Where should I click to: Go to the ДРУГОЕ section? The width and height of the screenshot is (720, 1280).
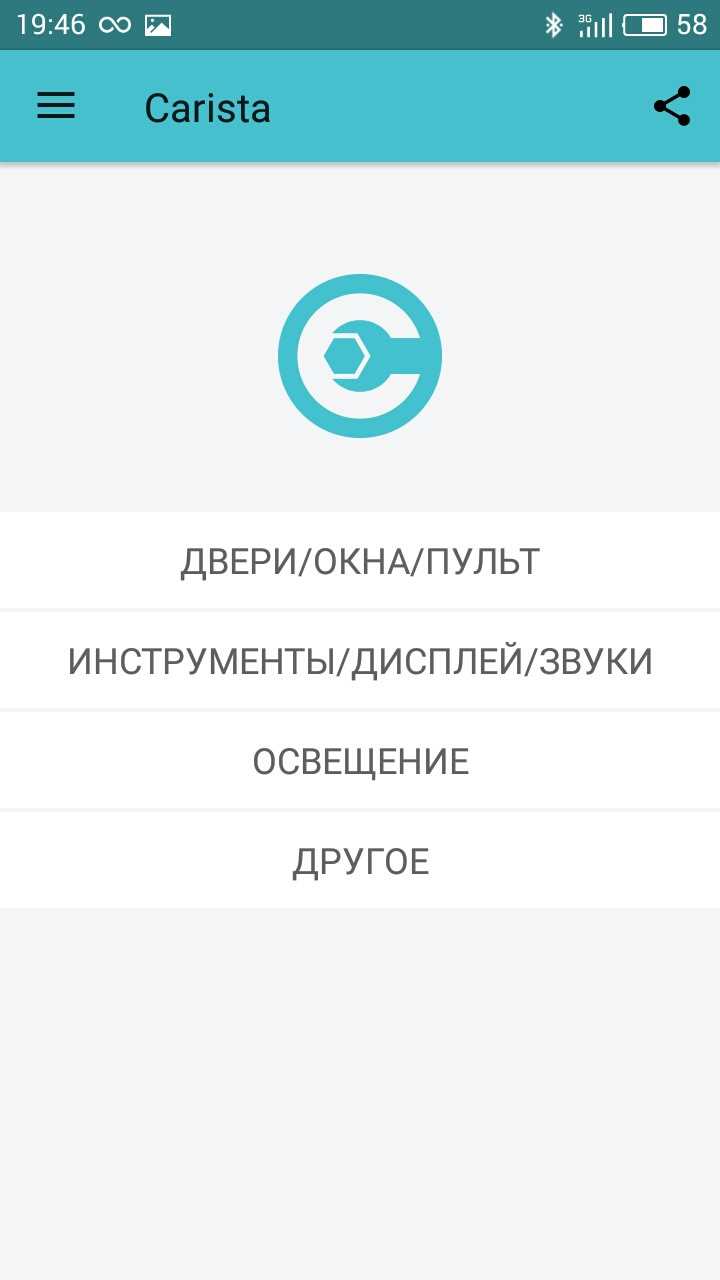pos(360,861)
